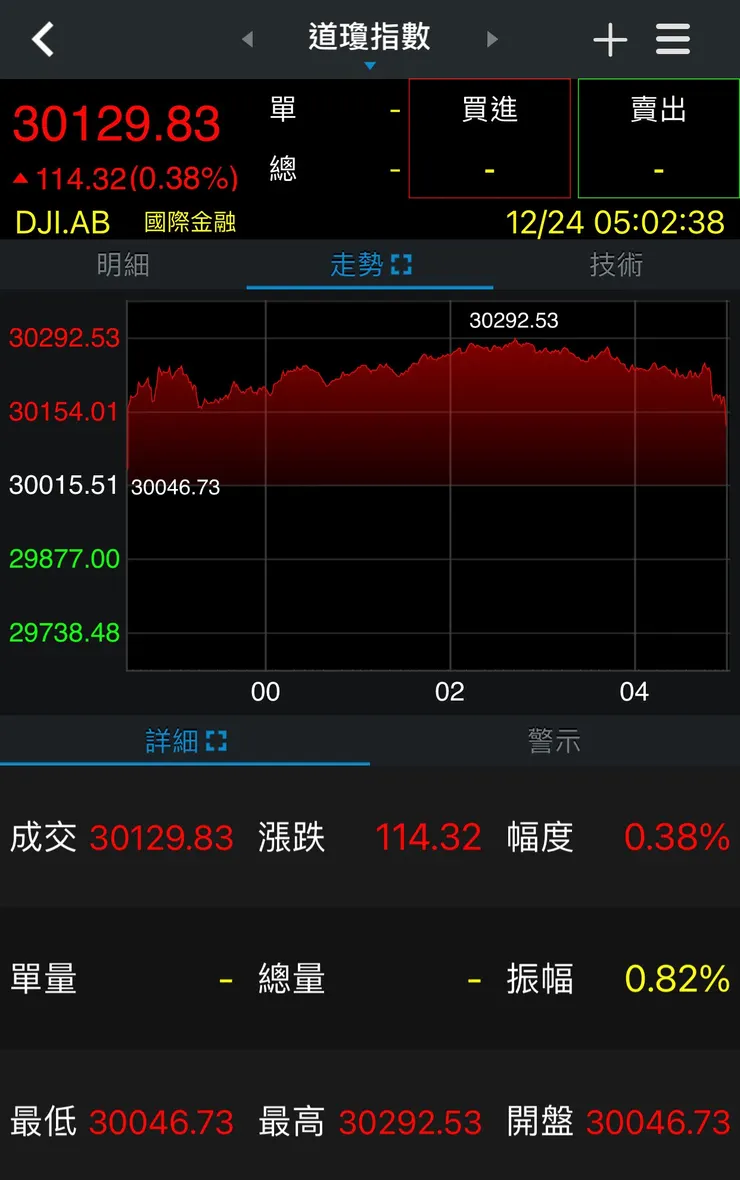Screen dimensions: 740x1180
Task: Tap the 賣出 sell box
Action: [658, 138]
